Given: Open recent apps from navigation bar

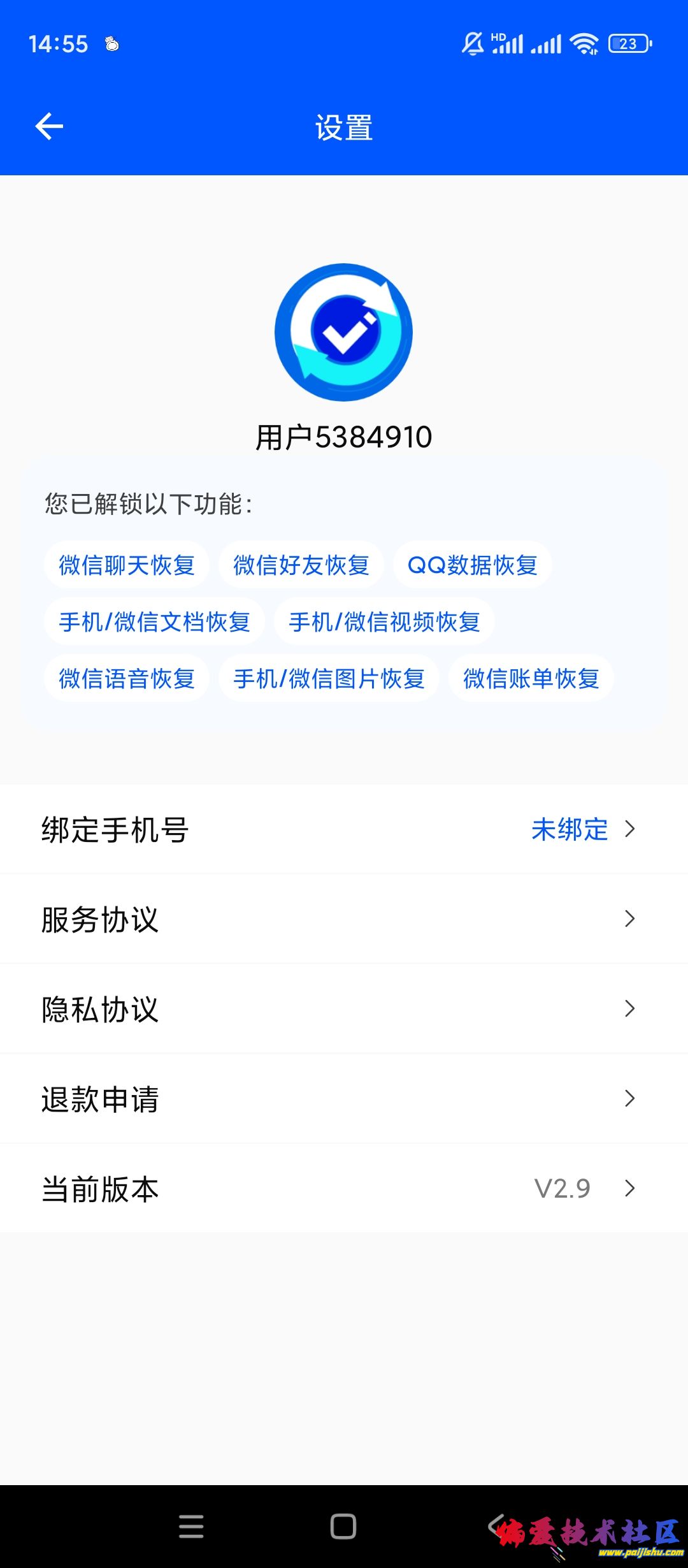Looking at the screenshot, I should point(191,1527).
